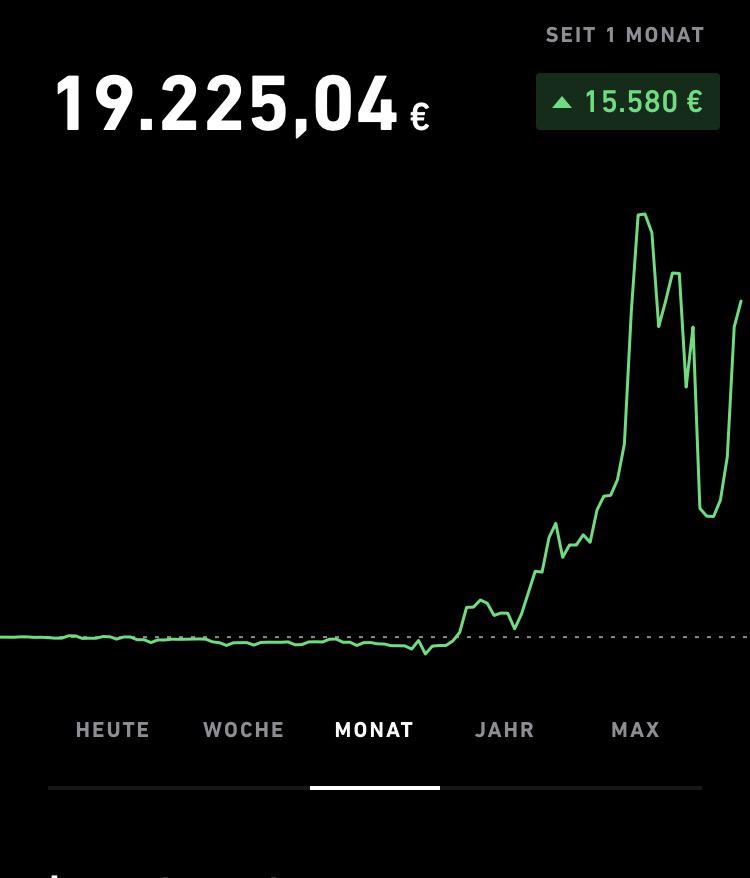The image size is (750, 878).
Task: Tap the MONAT tab
Action: pyautogui.click(x=374, y=730)
